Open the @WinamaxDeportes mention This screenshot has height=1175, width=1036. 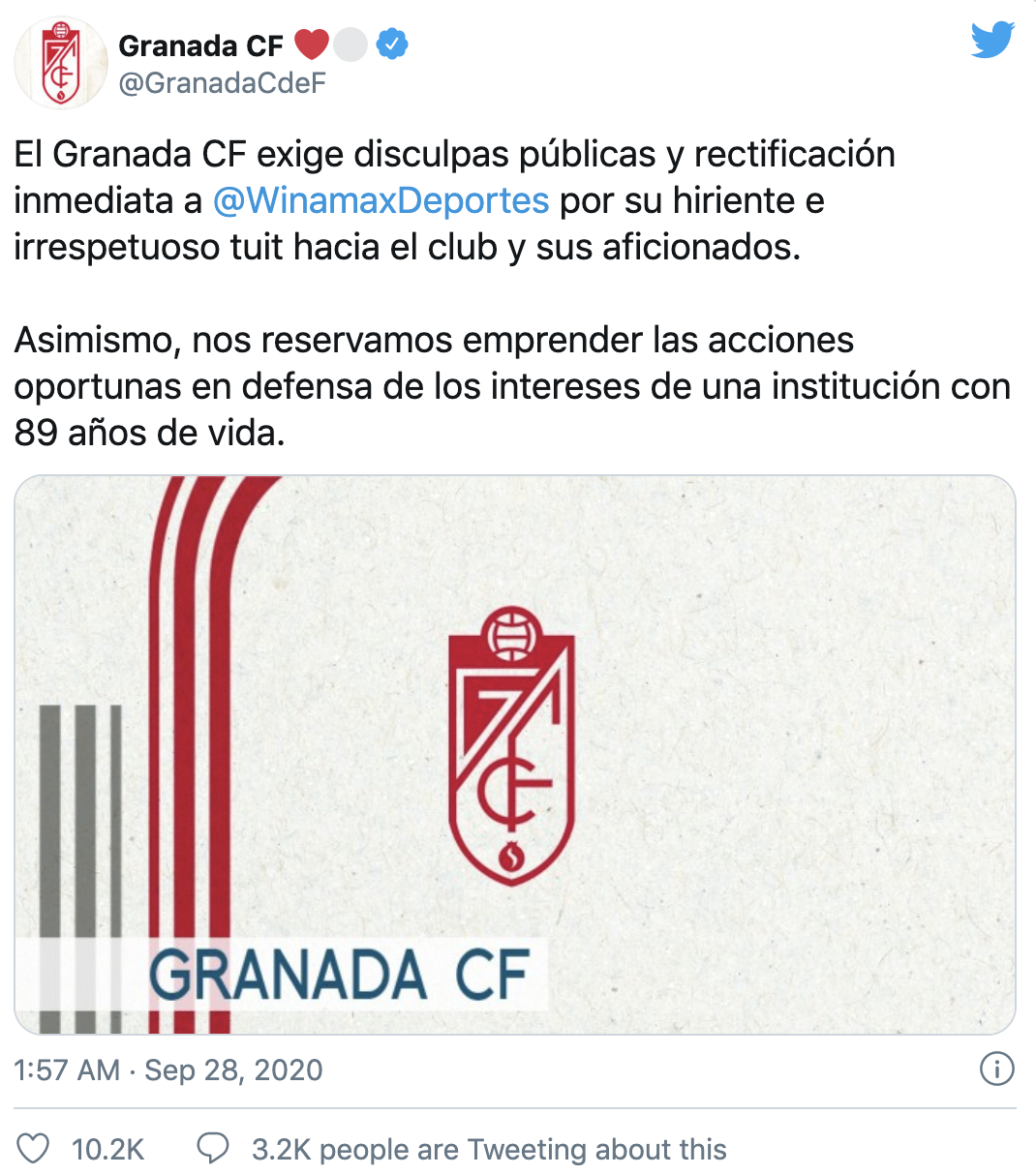(381, 200)
